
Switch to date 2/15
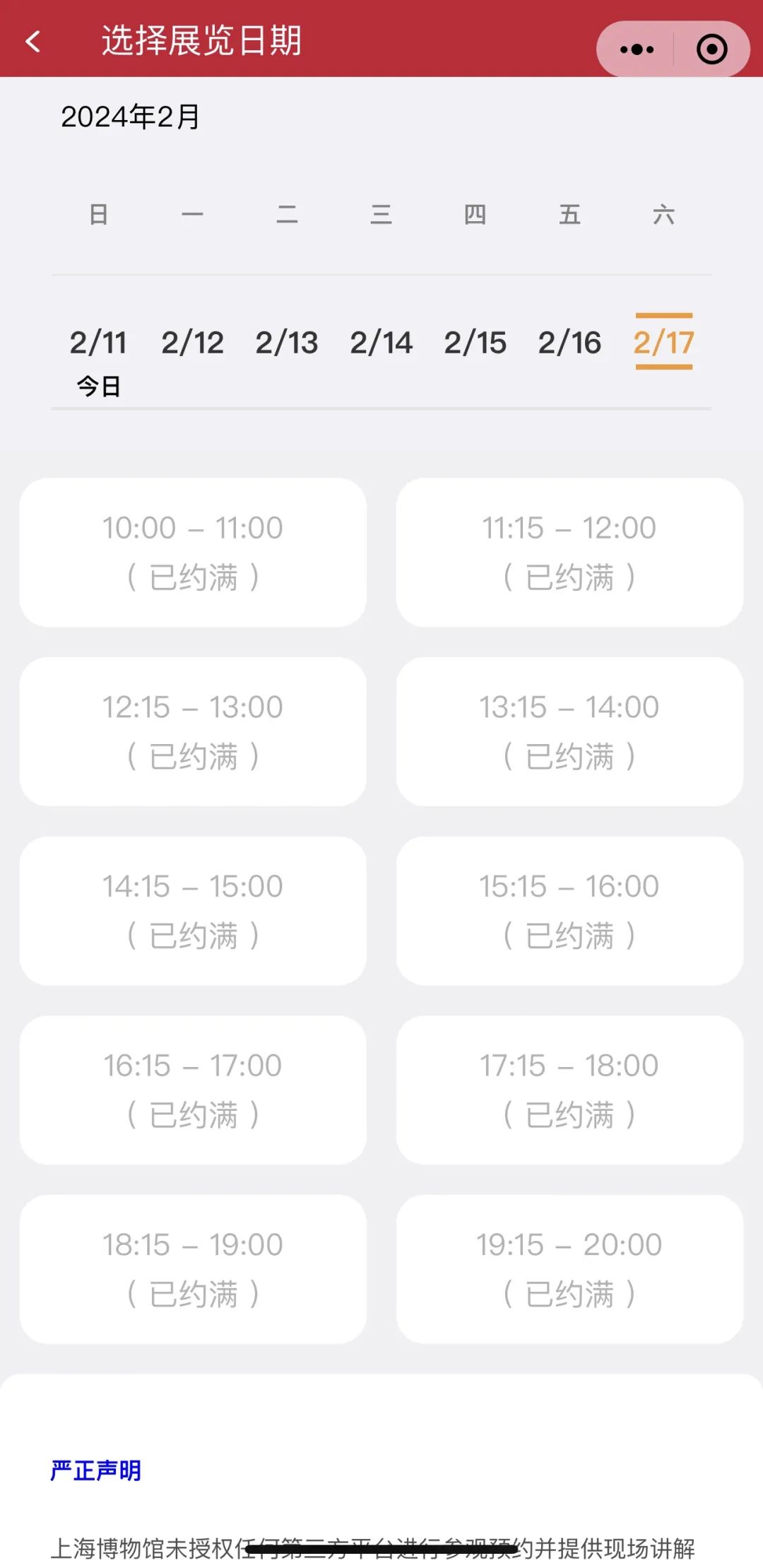pyautogui.click(x=475, y=343)
